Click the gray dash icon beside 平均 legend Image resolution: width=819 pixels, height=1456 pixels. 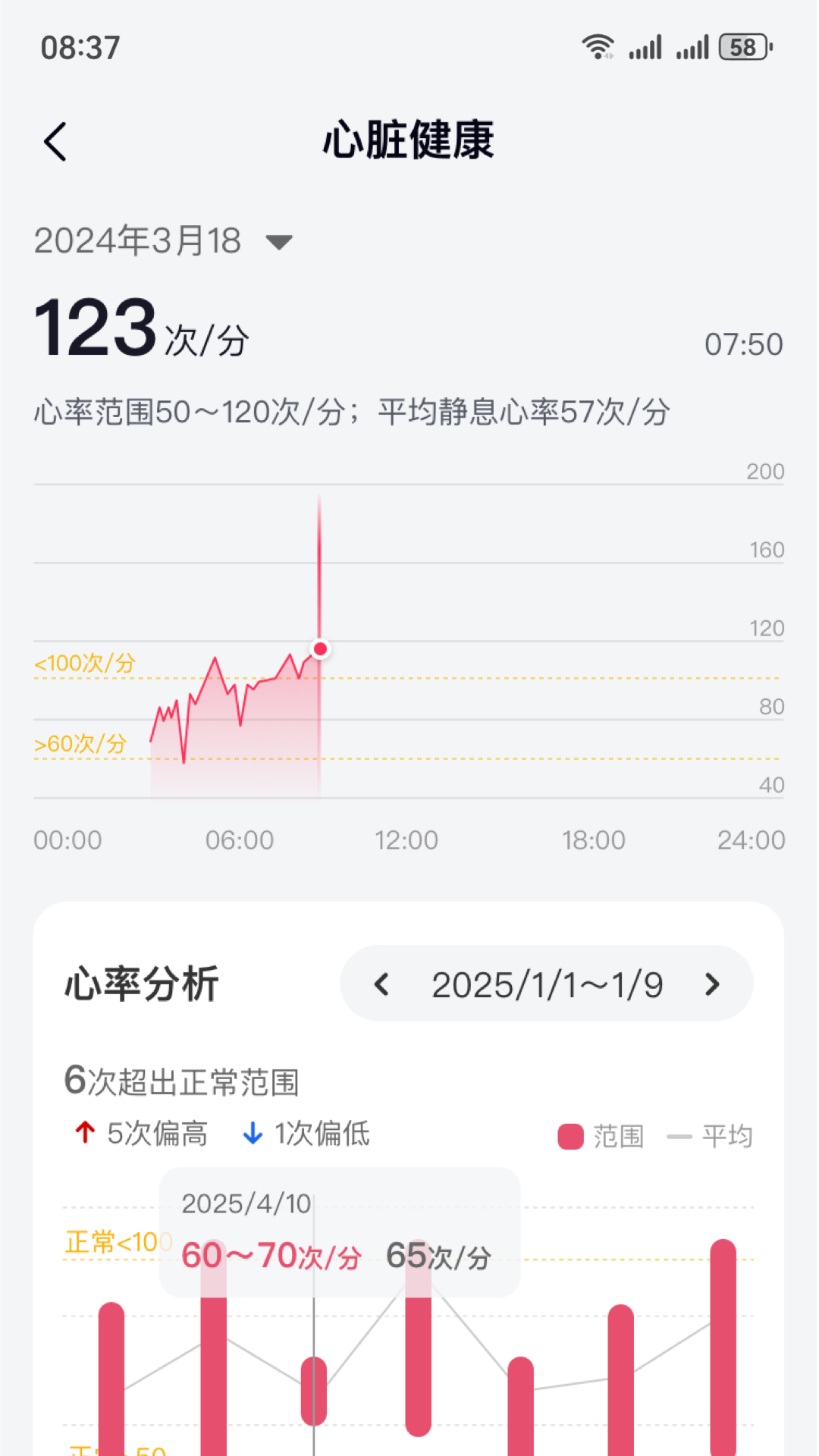click(x=680, y=1135)
